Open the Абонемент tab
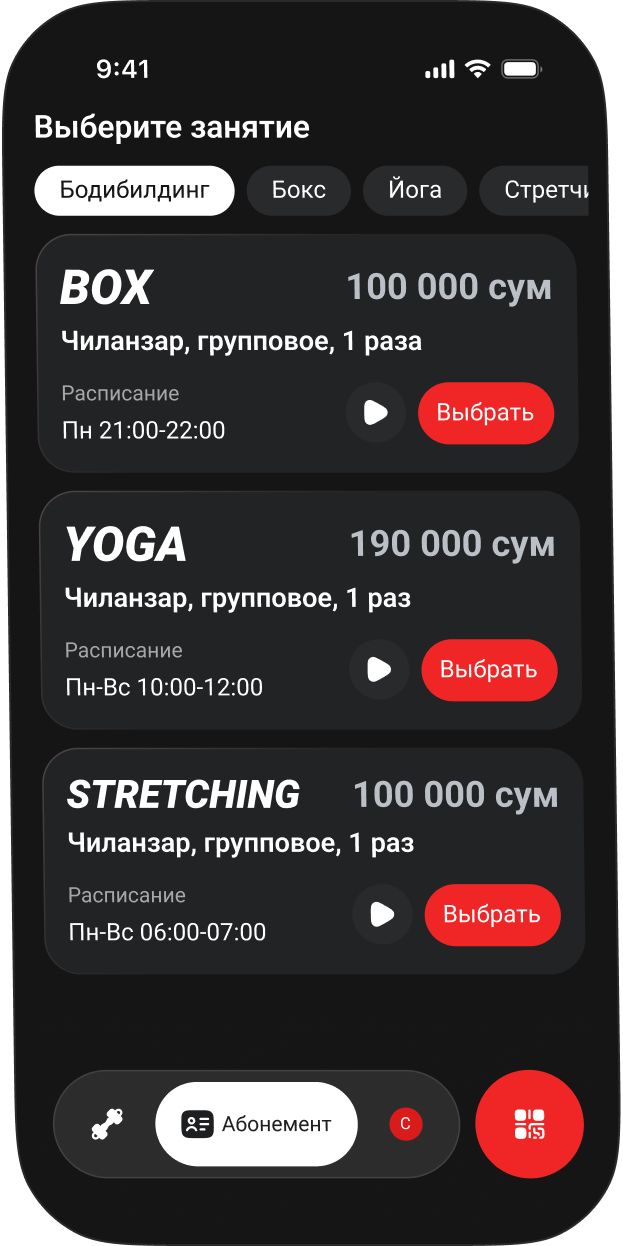Viewport: 623px width, 1246px height. point(256,1124)
